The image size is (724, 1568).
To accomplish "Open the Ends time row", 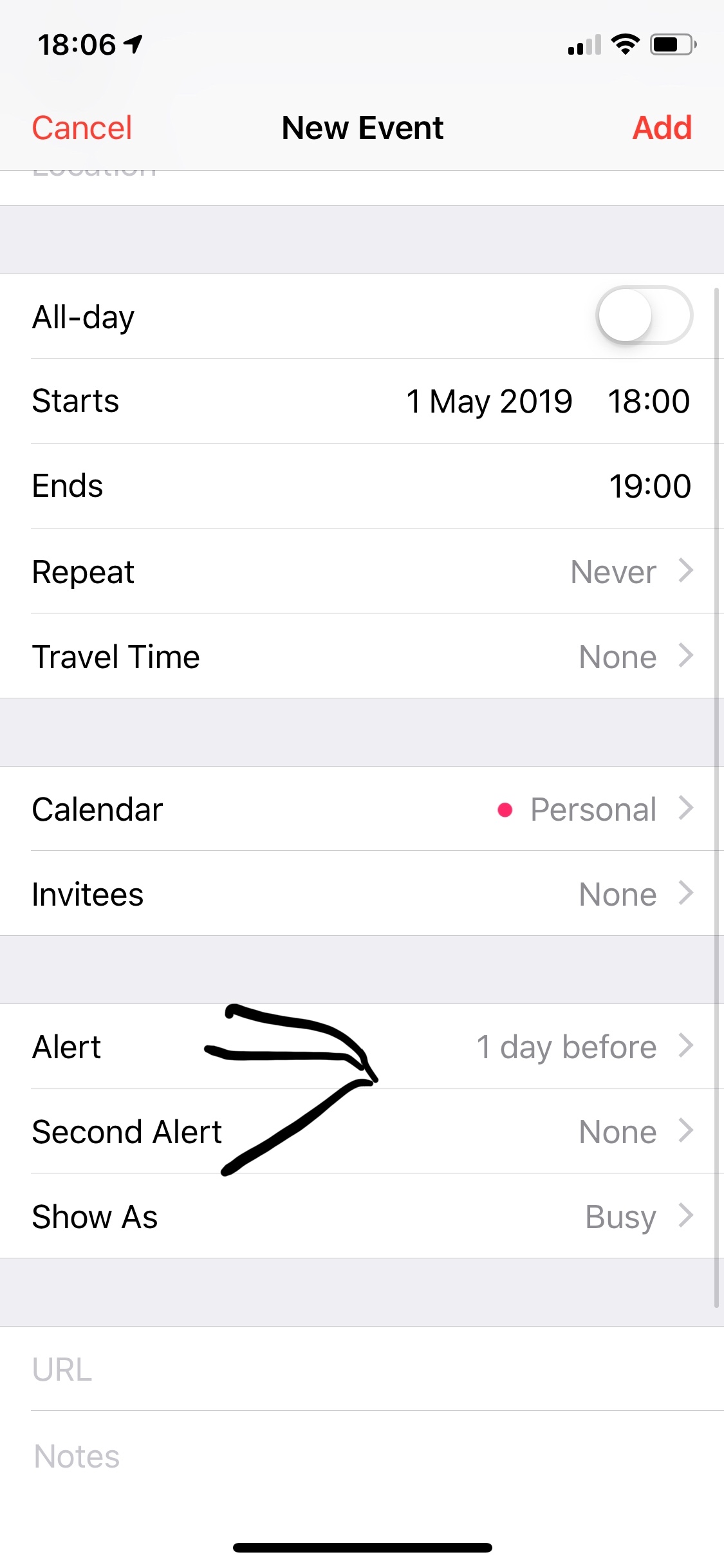I will (x=362, y=486).
